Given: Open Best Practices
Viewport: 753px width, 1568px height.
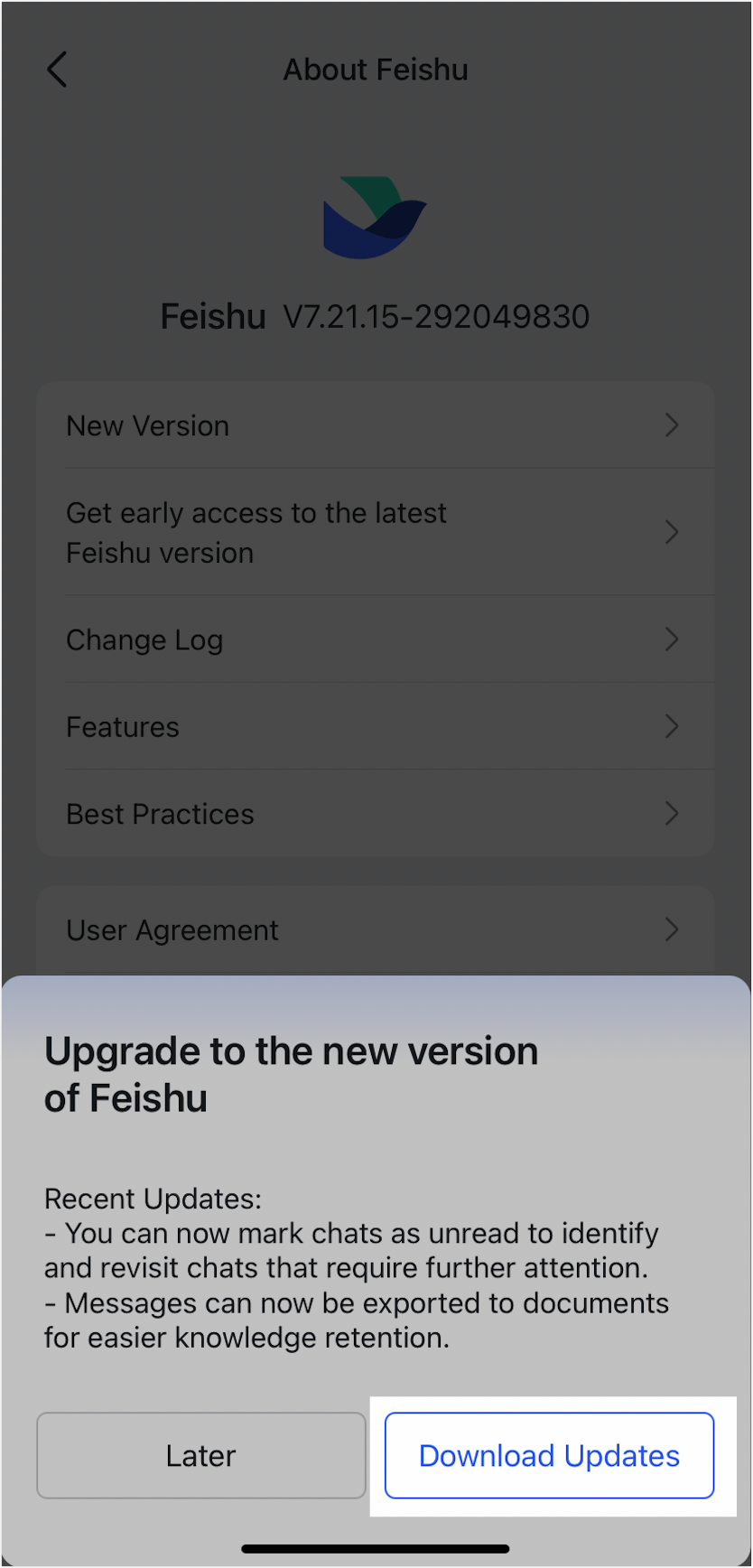Looking at the screenshot, I should point(376,813).
